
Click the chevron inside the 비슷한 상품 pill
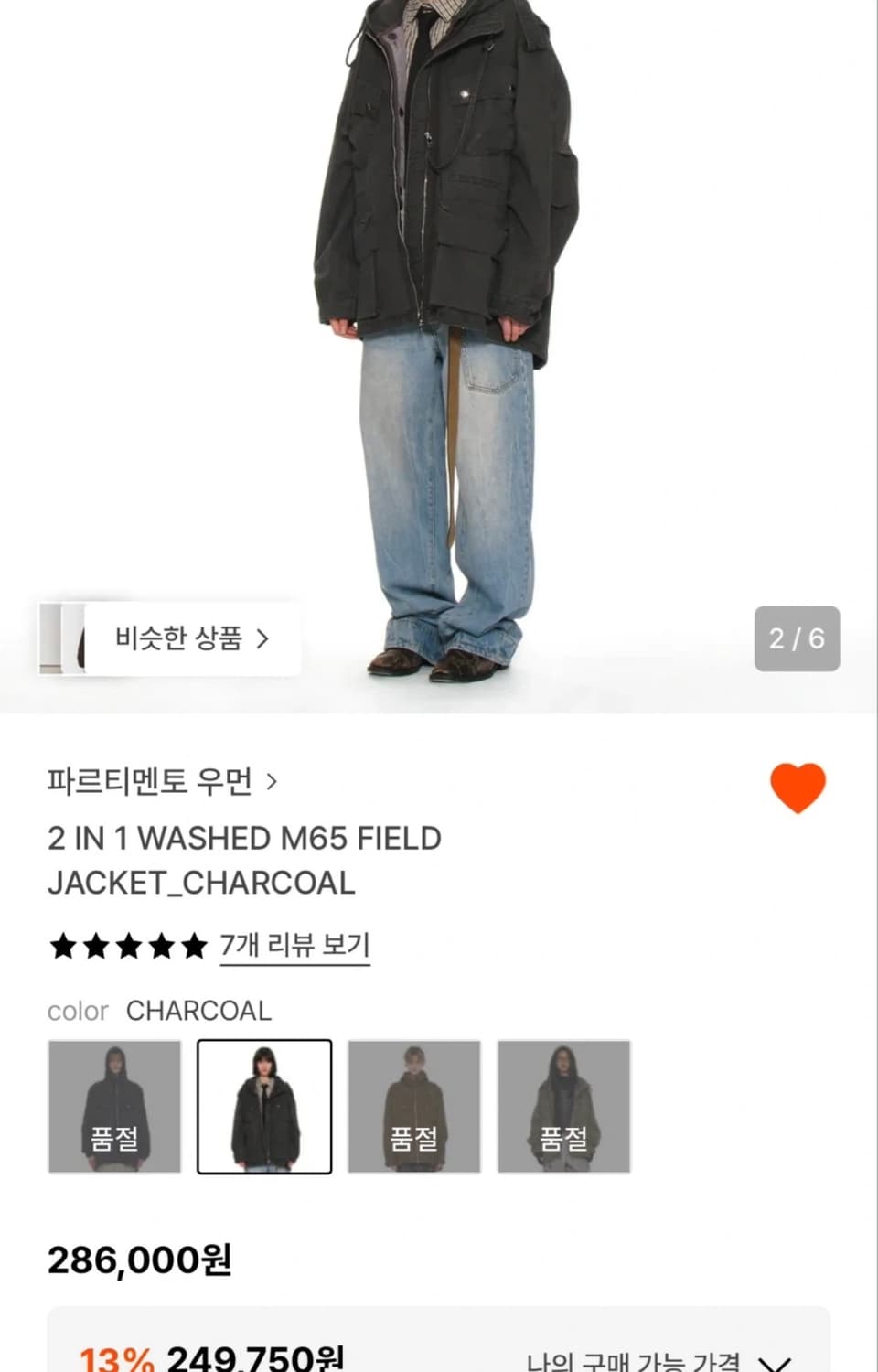(263, 639)
